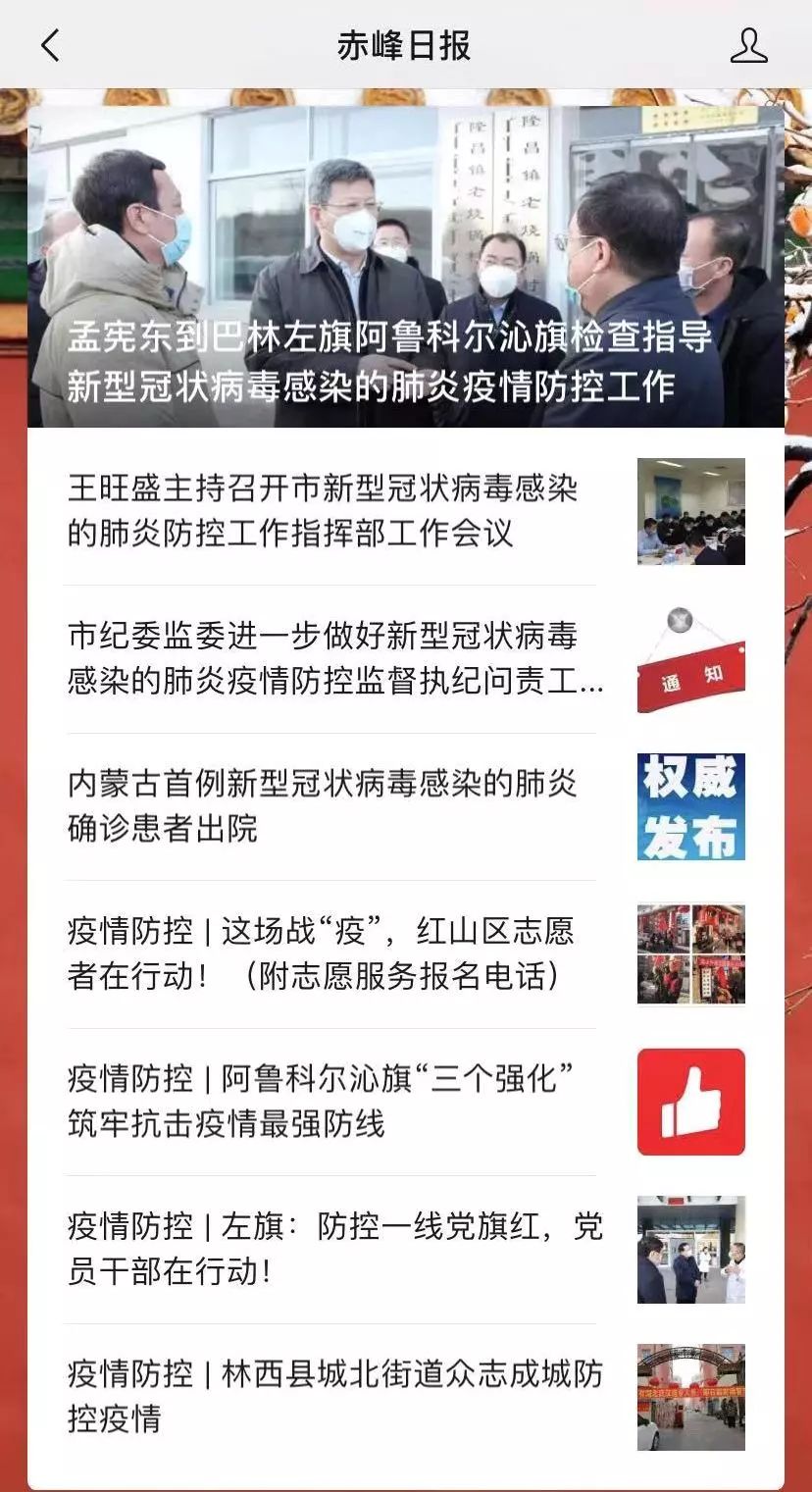This screenshot has width=812, height=1492.
Task: Open the 阿鲁科尔沁旗“三个强化” article
Action: coord(406,1101)
